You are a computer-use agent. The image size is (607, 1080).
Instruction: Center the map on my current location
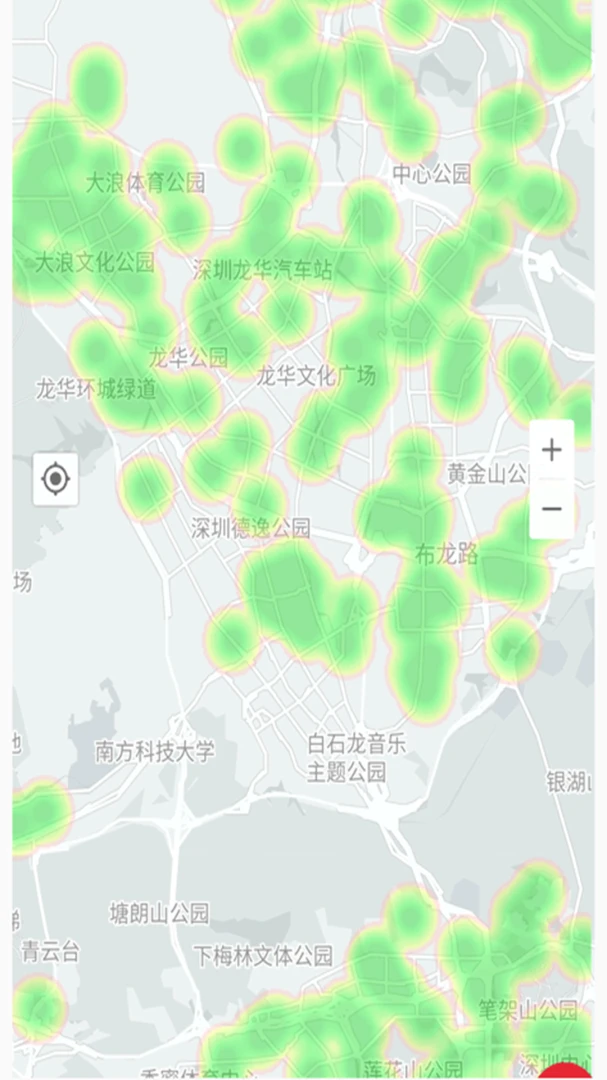(56, 480)
